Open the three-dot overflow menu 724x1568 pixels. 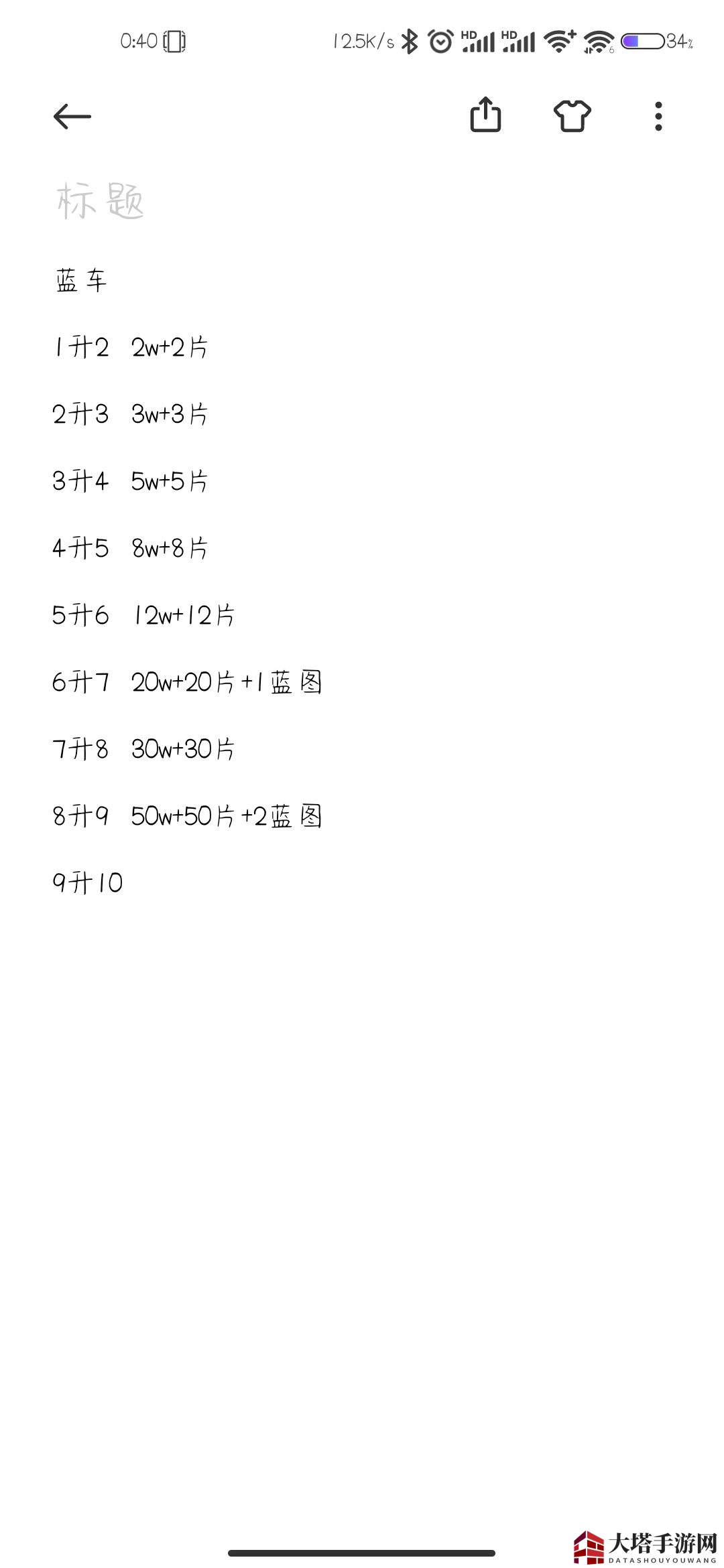coord(658,115)
